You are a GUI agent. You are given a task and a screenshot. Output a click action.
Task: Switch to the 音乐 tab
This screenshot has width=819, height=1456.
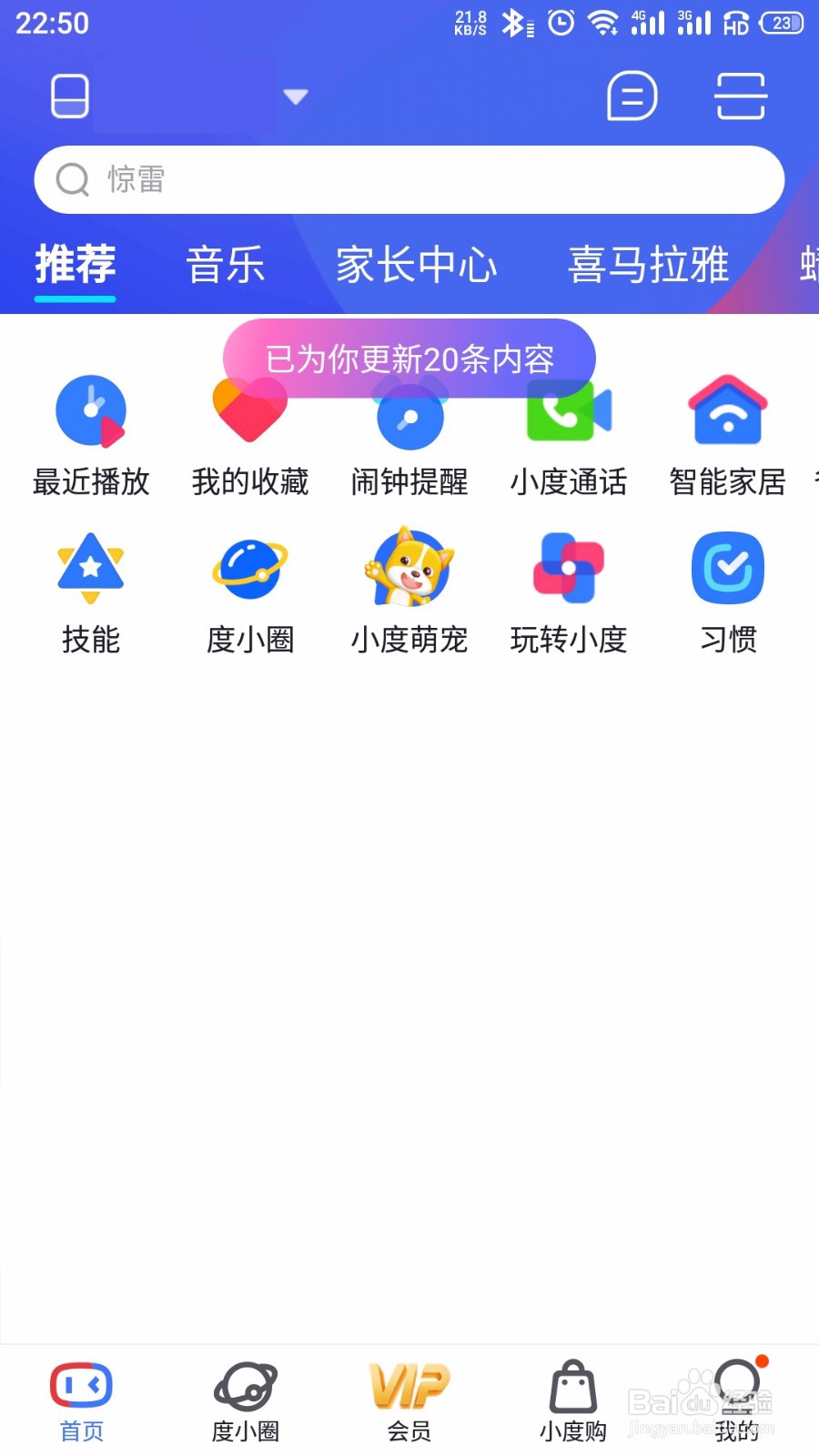point(225,266)
